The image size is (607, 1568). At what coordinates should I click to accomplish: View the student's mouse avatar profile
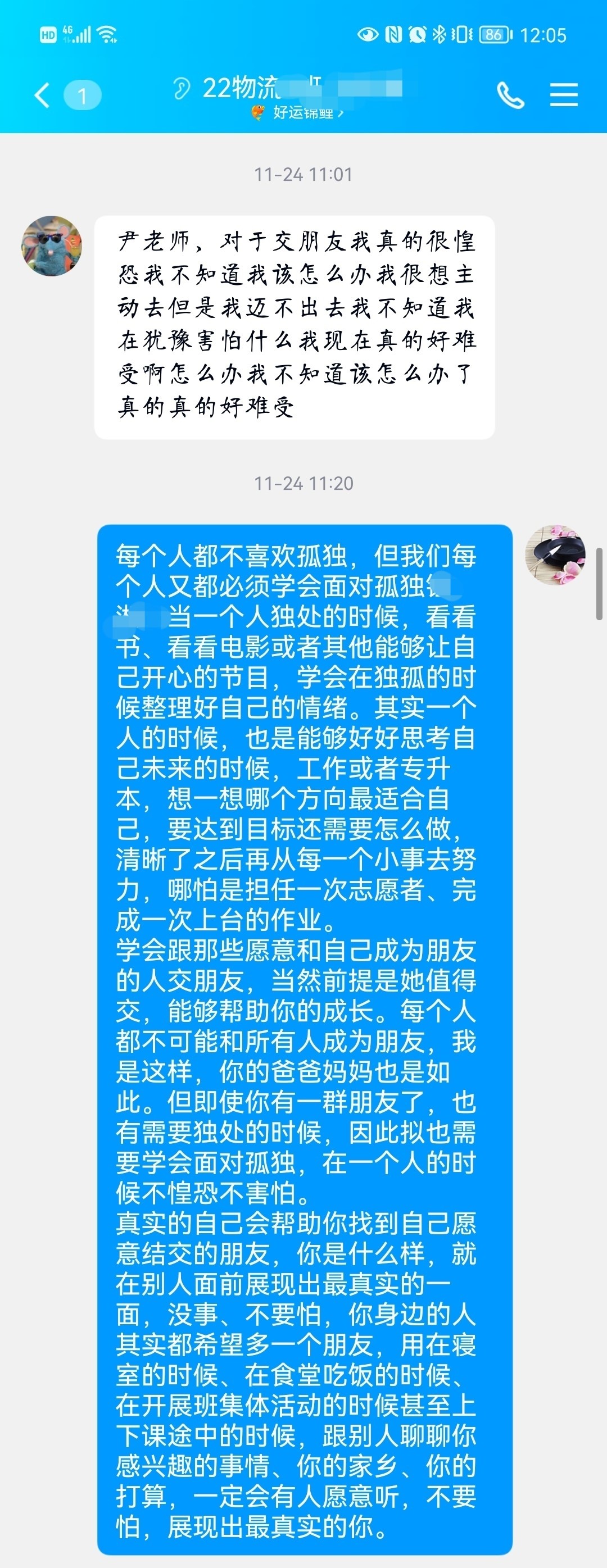pos(52,246)
